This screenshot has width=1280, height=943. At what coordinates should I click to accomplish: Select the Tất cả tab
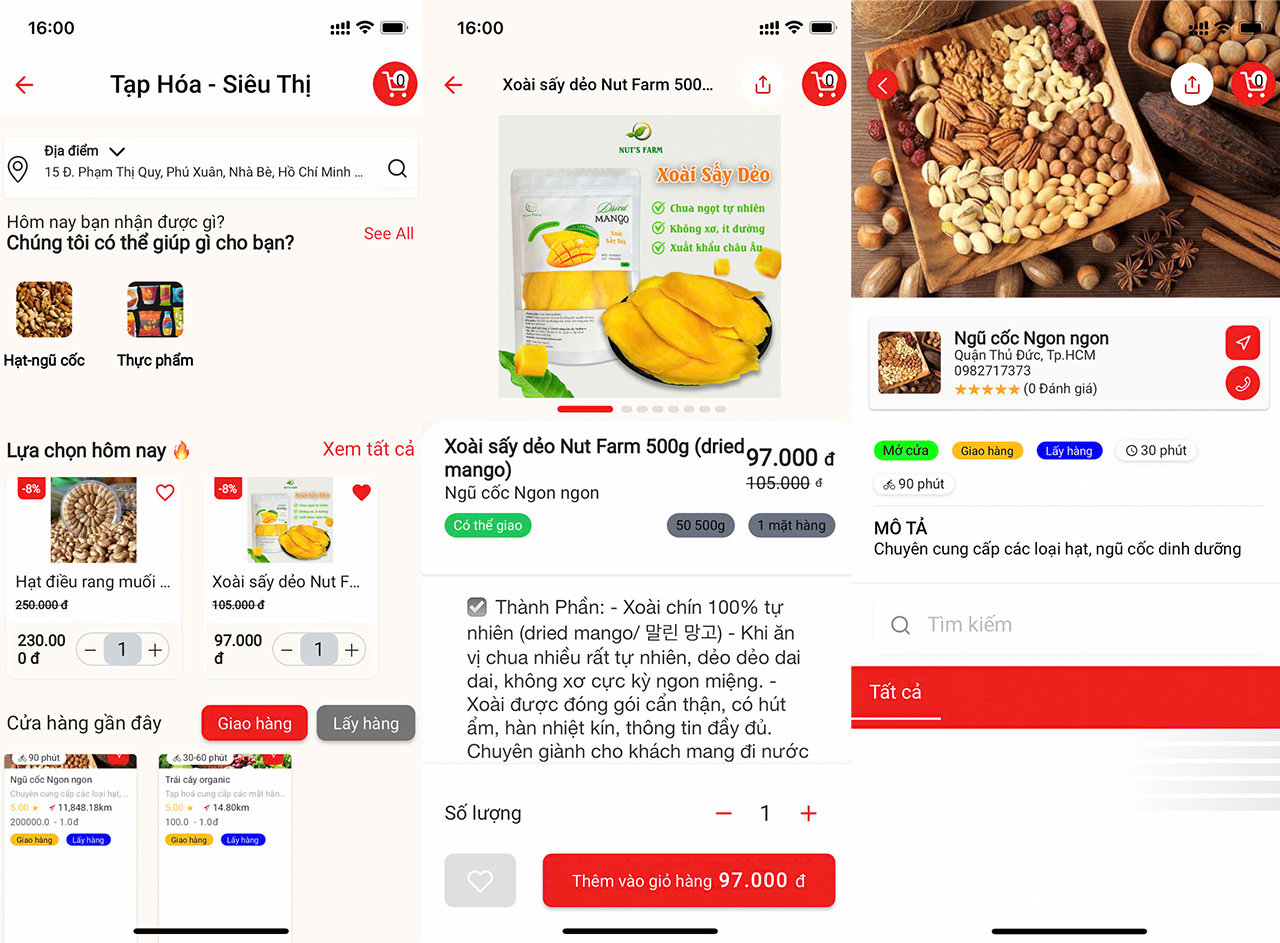coord(896,692)
